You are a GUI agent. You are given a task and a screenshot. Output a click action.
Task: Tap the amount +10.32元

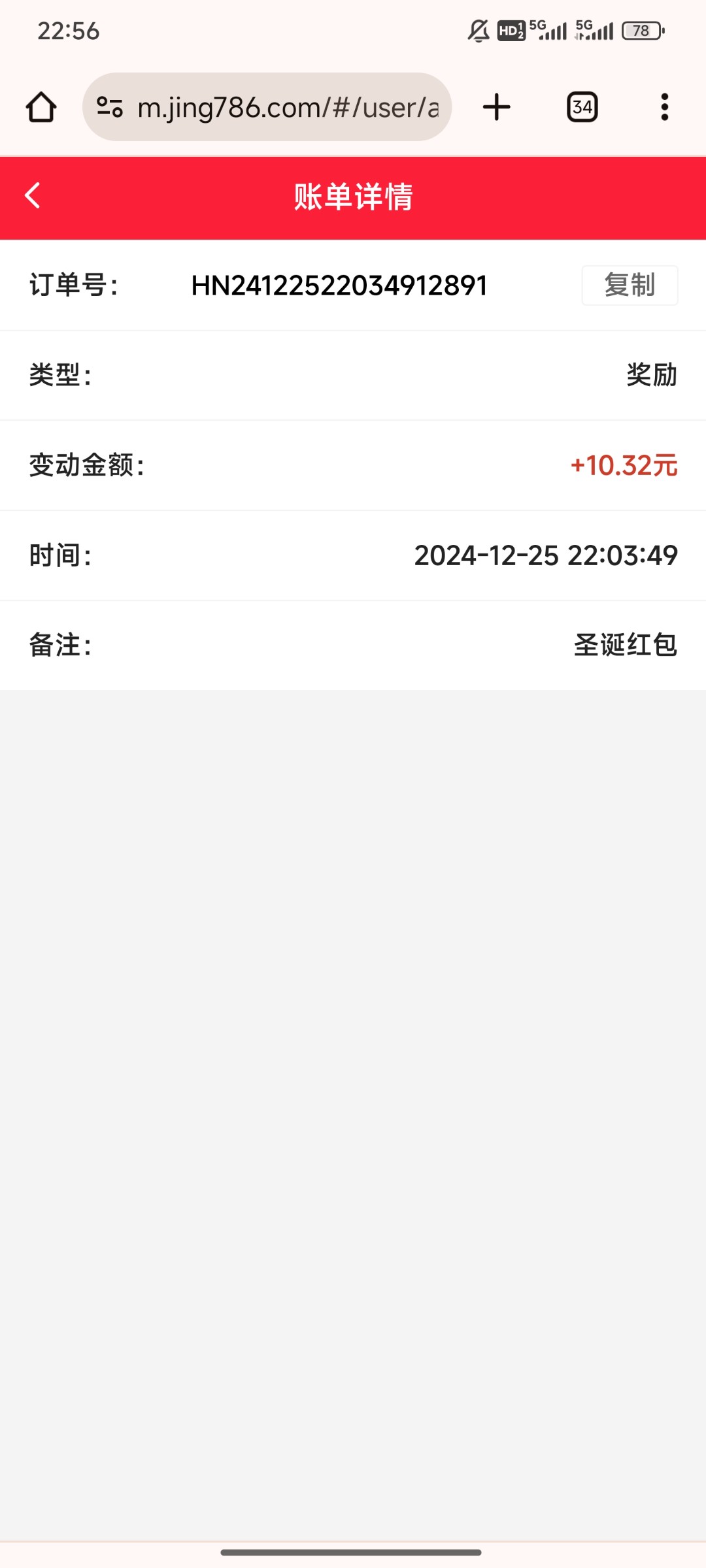(624, 465)
